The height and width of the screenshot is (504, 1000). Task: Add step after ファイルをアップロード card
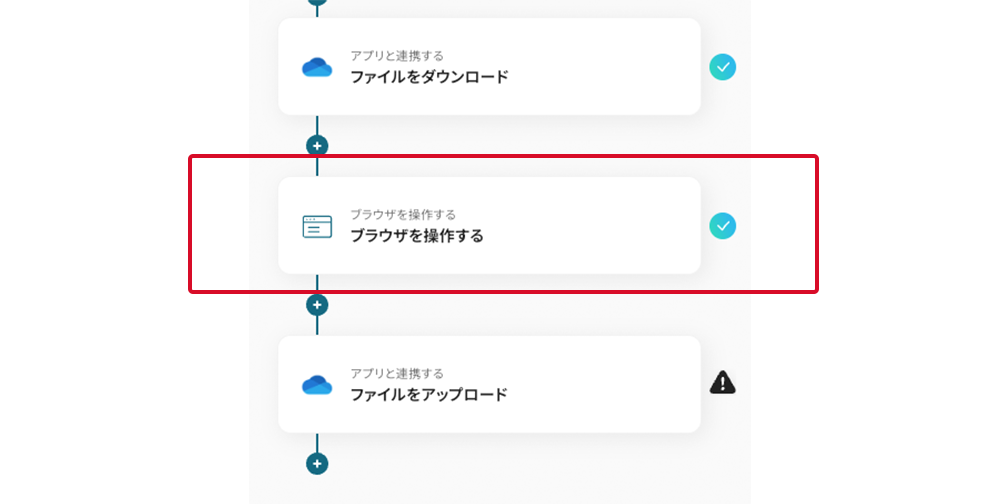(317, 464)
